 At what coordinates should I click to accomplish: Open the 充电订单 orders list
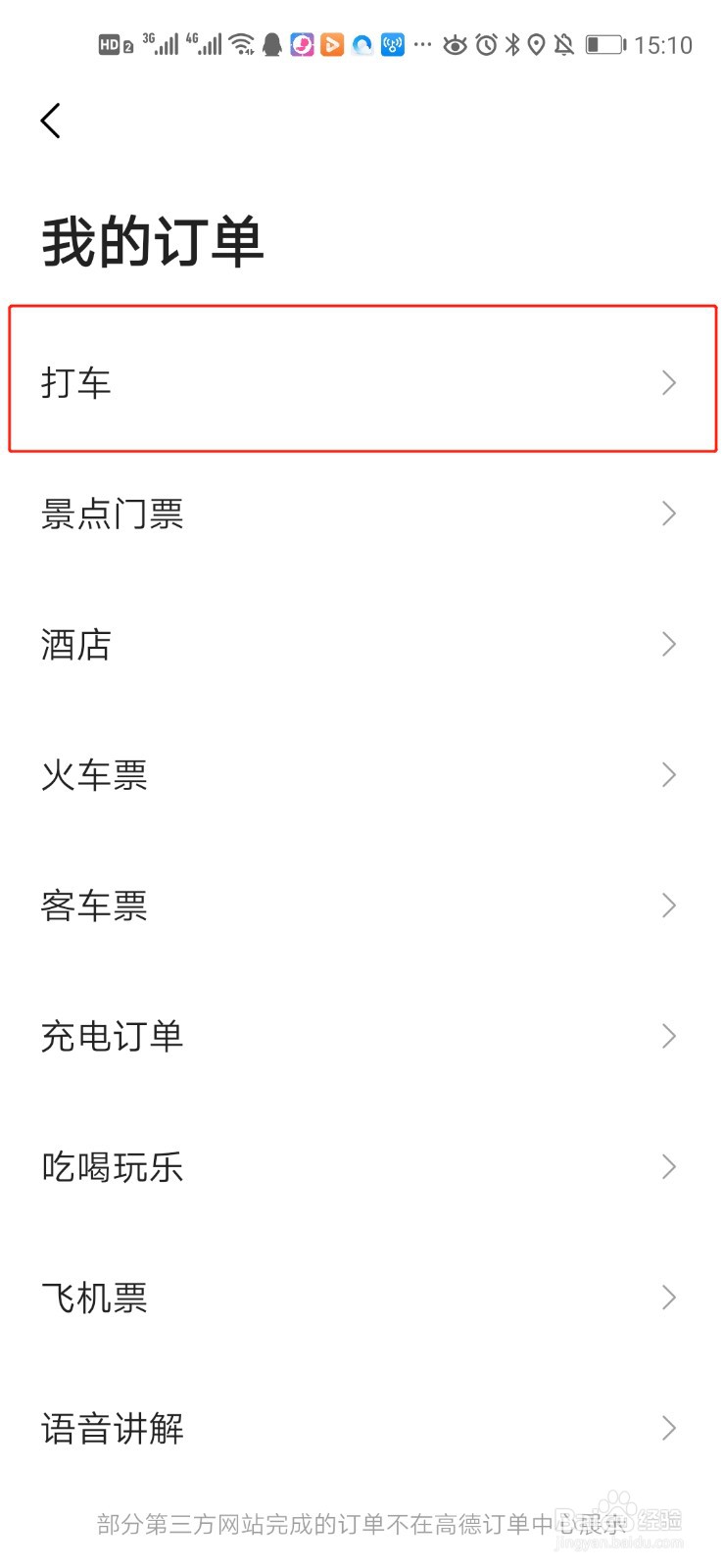coord(361,1036)
